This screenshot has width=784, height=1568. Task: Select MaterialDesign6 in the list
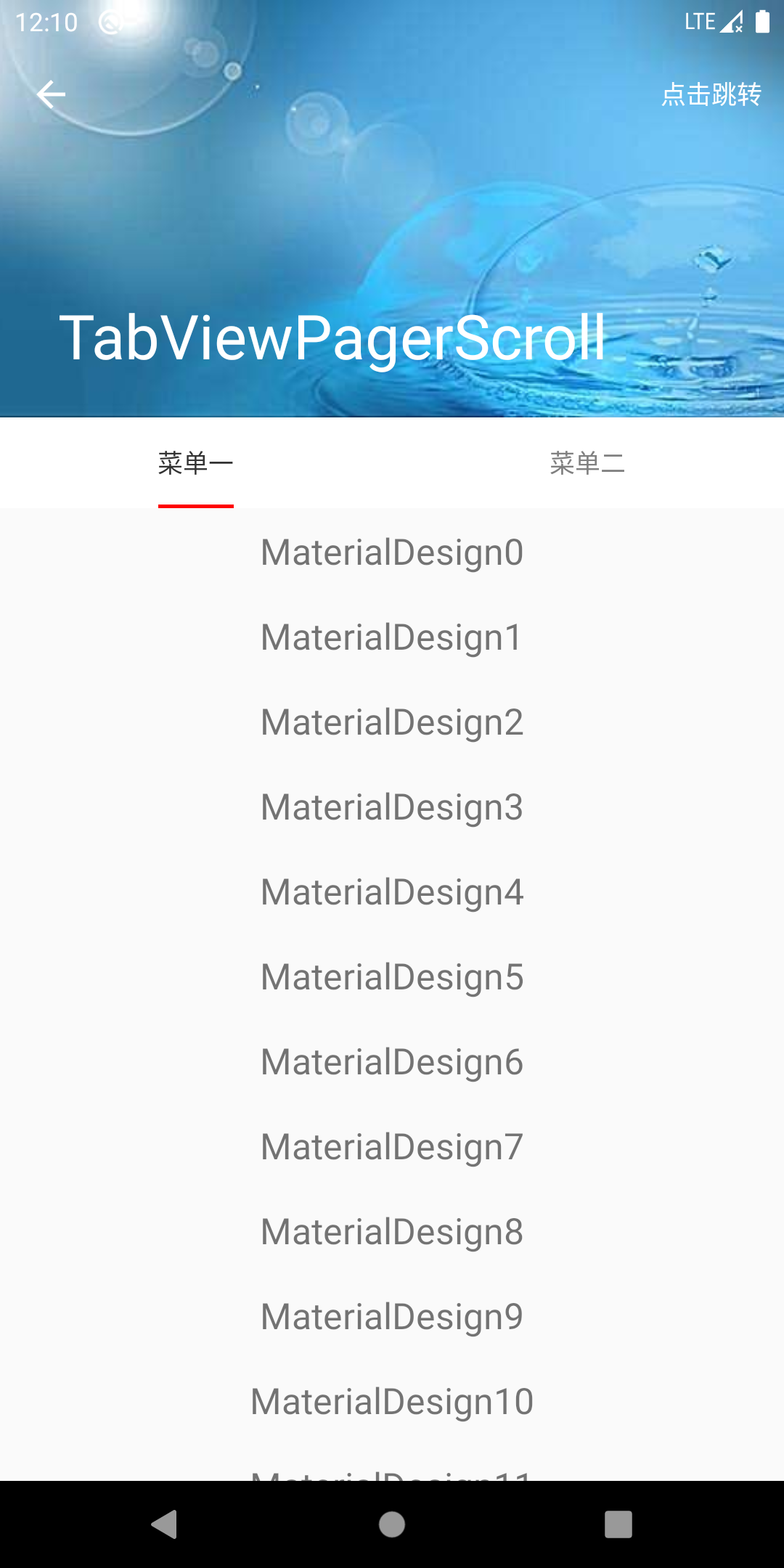(392, 1062)
